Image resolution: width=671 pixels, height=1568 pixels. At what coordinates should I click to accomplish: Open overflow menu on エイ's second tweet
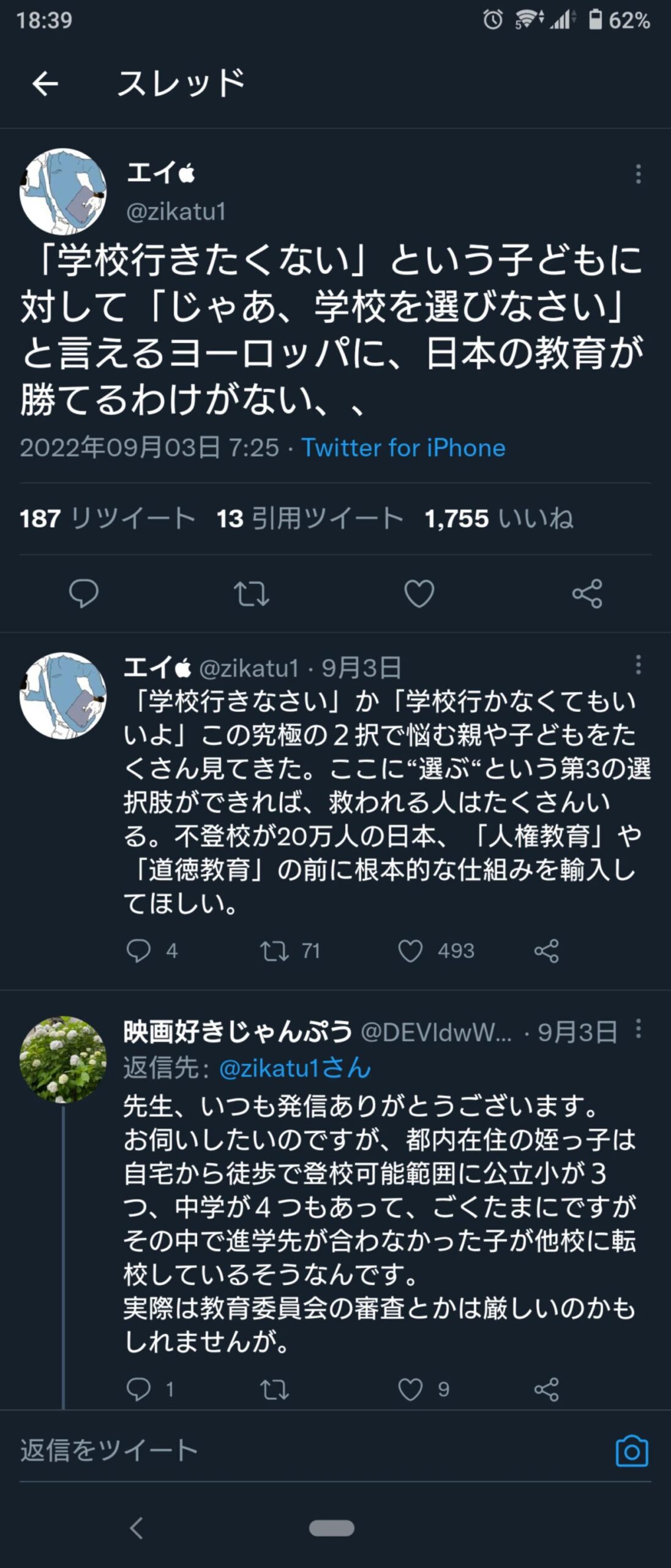coord(638,665)
